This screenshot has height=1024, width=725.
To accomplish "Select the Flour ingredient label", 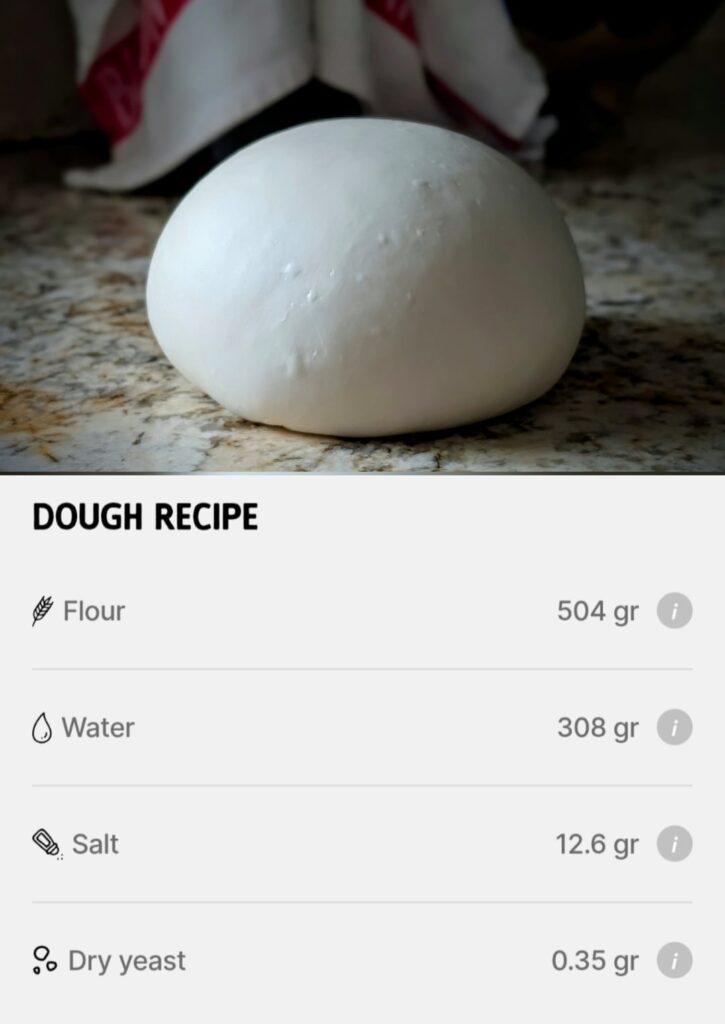I will tap(93, 611).
